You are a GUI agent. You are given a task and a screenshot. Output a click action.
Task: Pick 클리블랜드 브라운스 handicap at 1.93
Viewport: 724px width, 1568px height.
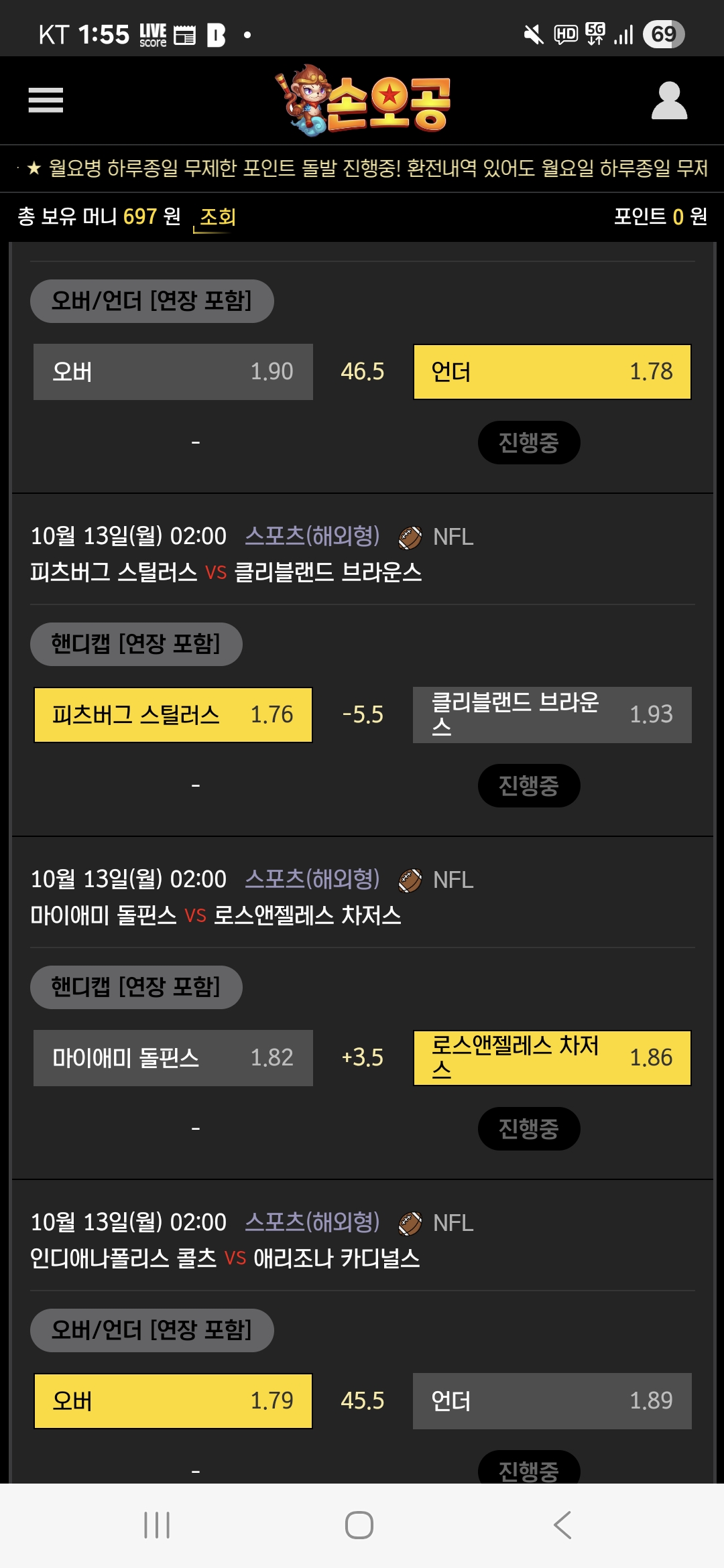552,715
